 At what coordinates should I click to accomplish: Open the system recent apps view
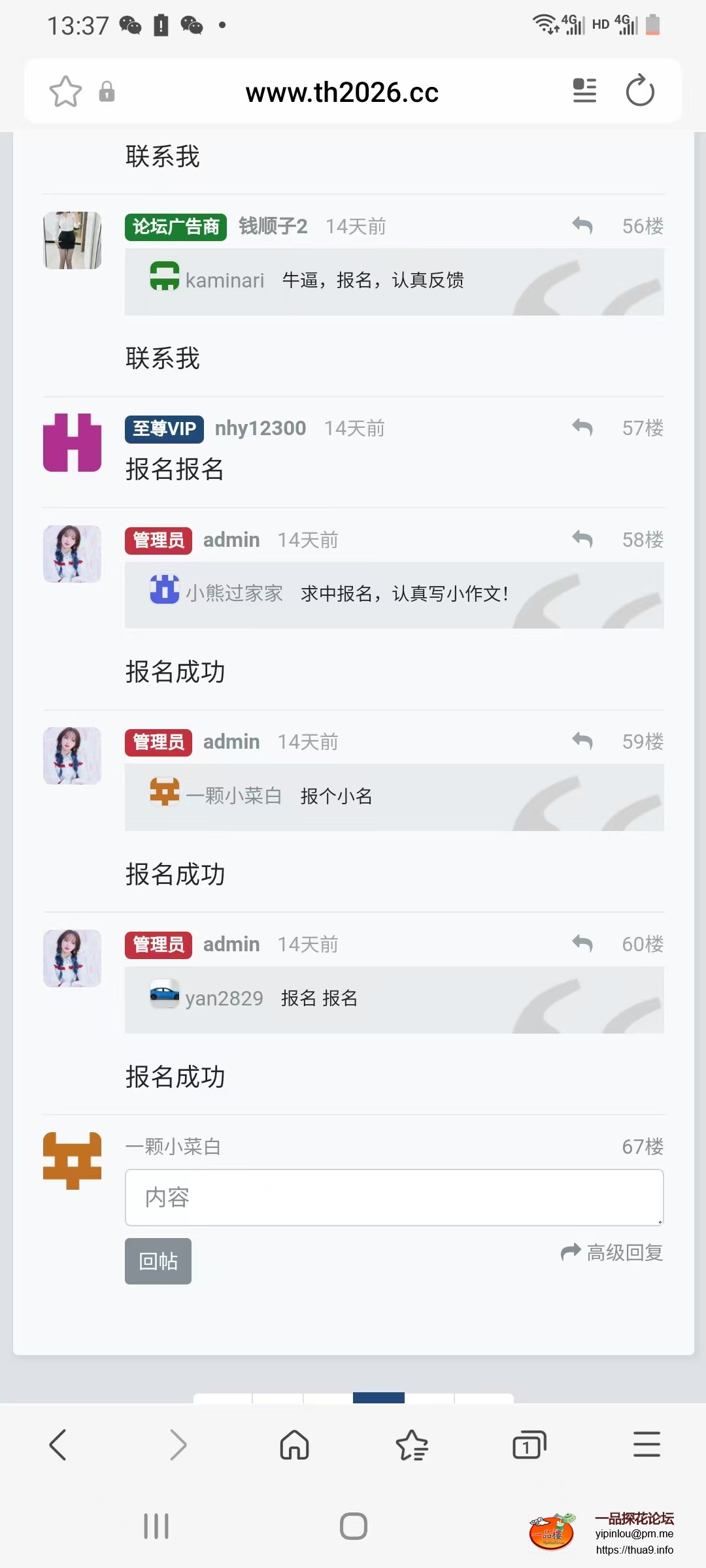(x=156, y=1526)
